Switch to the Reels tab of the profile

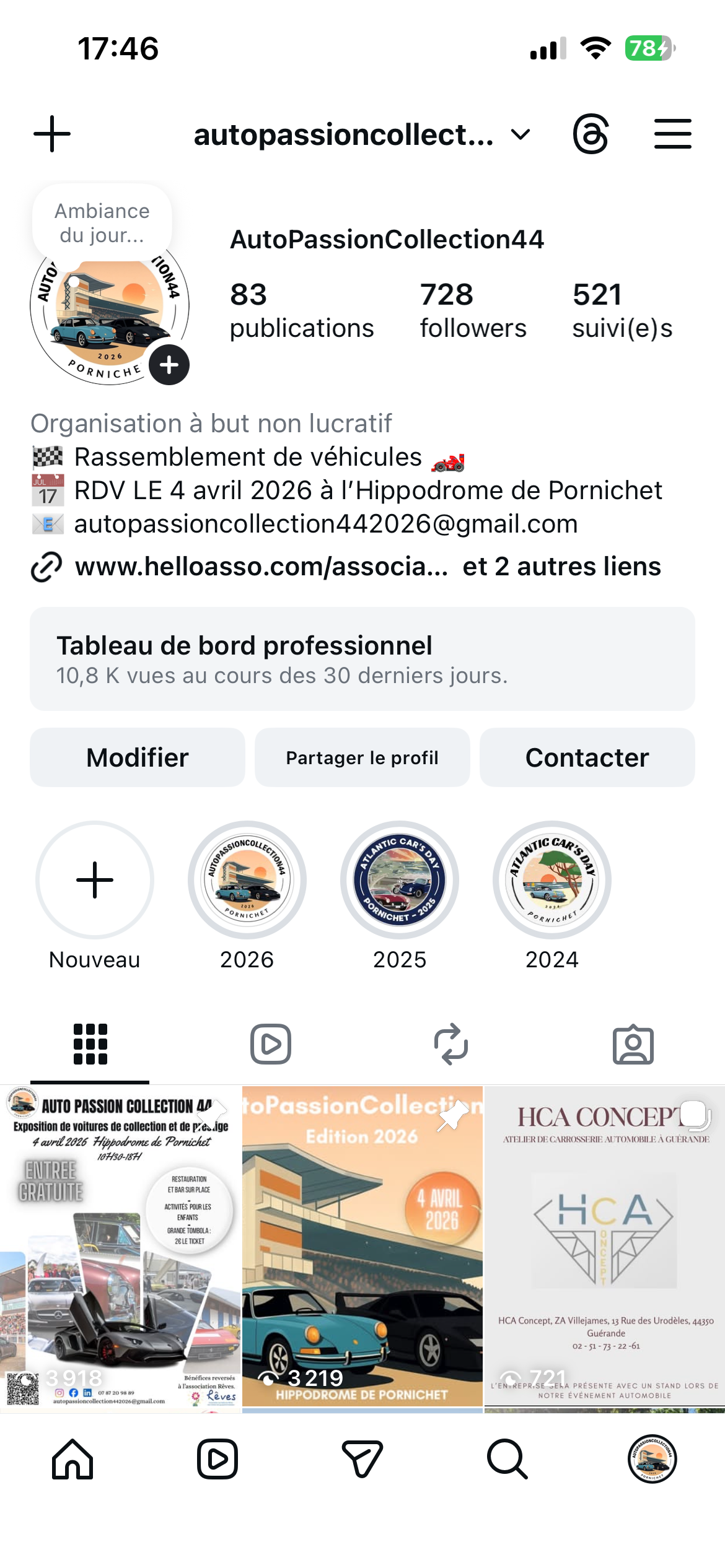[x=271, y=1044]
